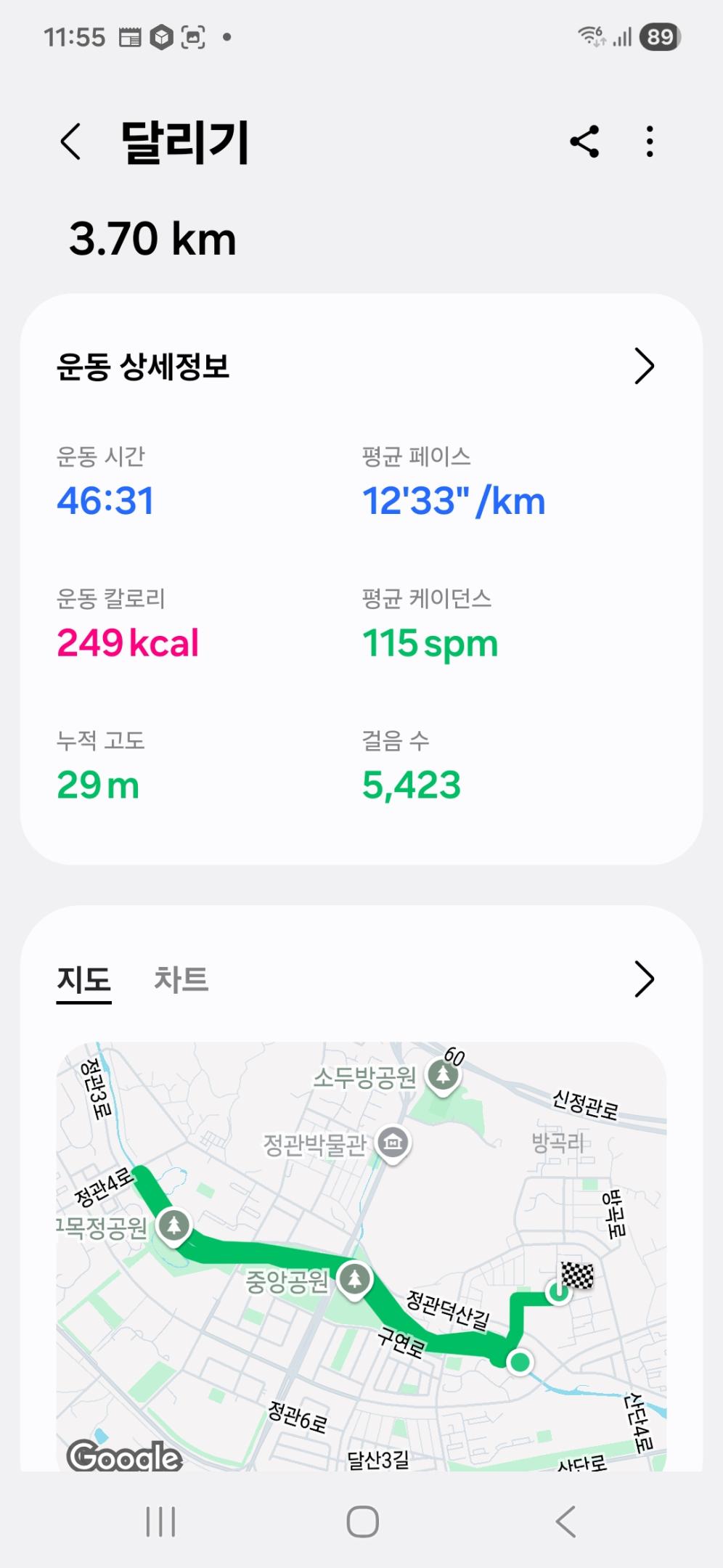This screenshot has width=723, height=1568.
Task: Tap the 정관박물관 museum marker
Action: point(393,1140)
